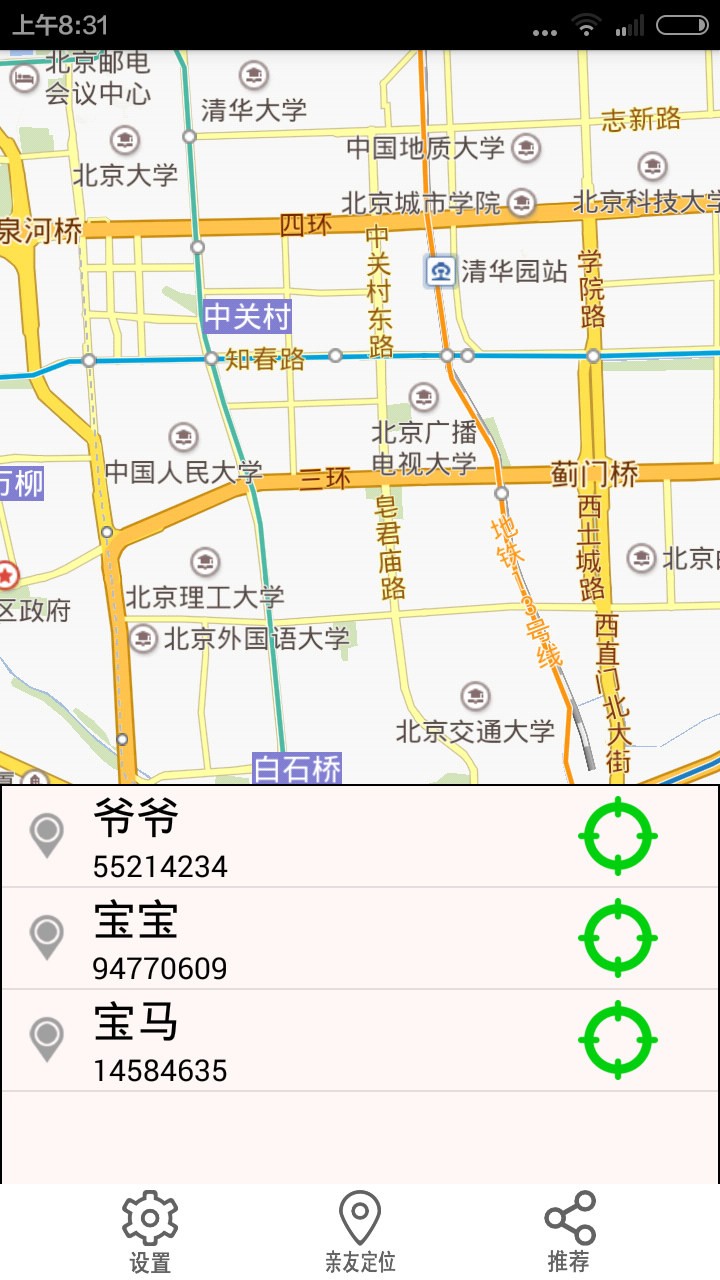The width and height of the screenshot is (720, 1280).
Task: Click the 推荐 share icon
Action: coord(569,1216)
